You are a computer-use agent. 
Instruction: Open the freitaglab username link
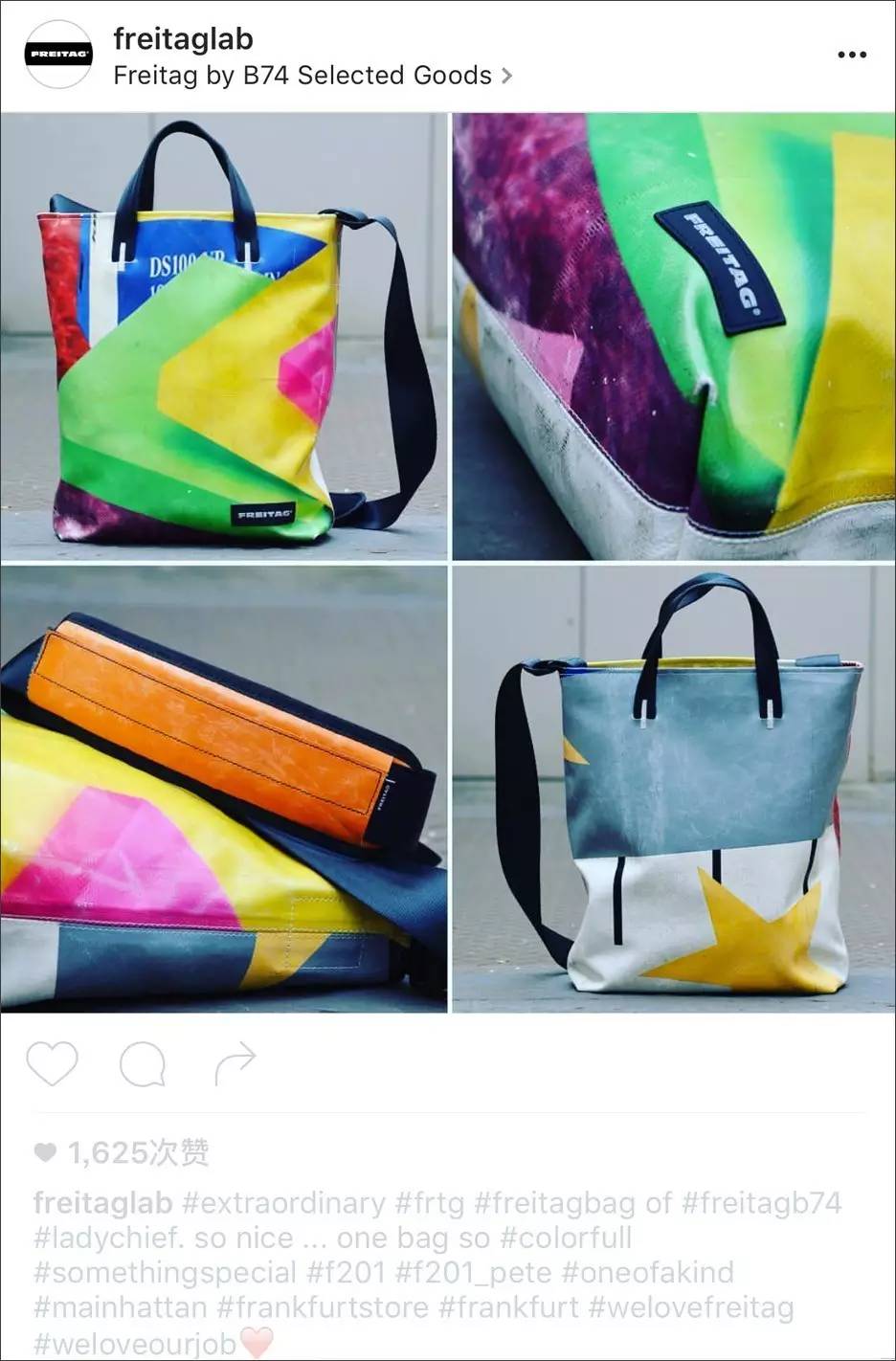(x=183, y=39)
